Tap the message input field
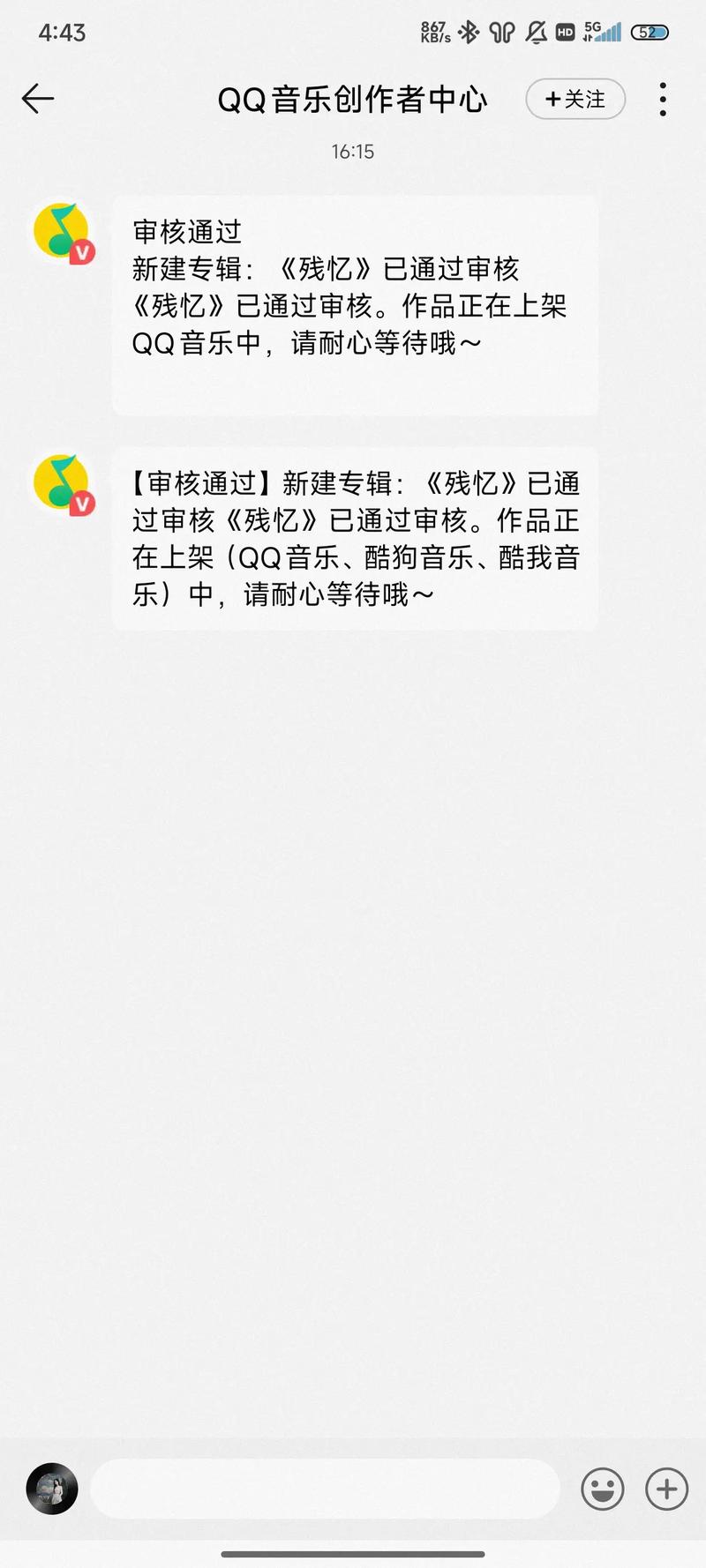This screenshot has width=706, height=1568. coord(325,1489)
